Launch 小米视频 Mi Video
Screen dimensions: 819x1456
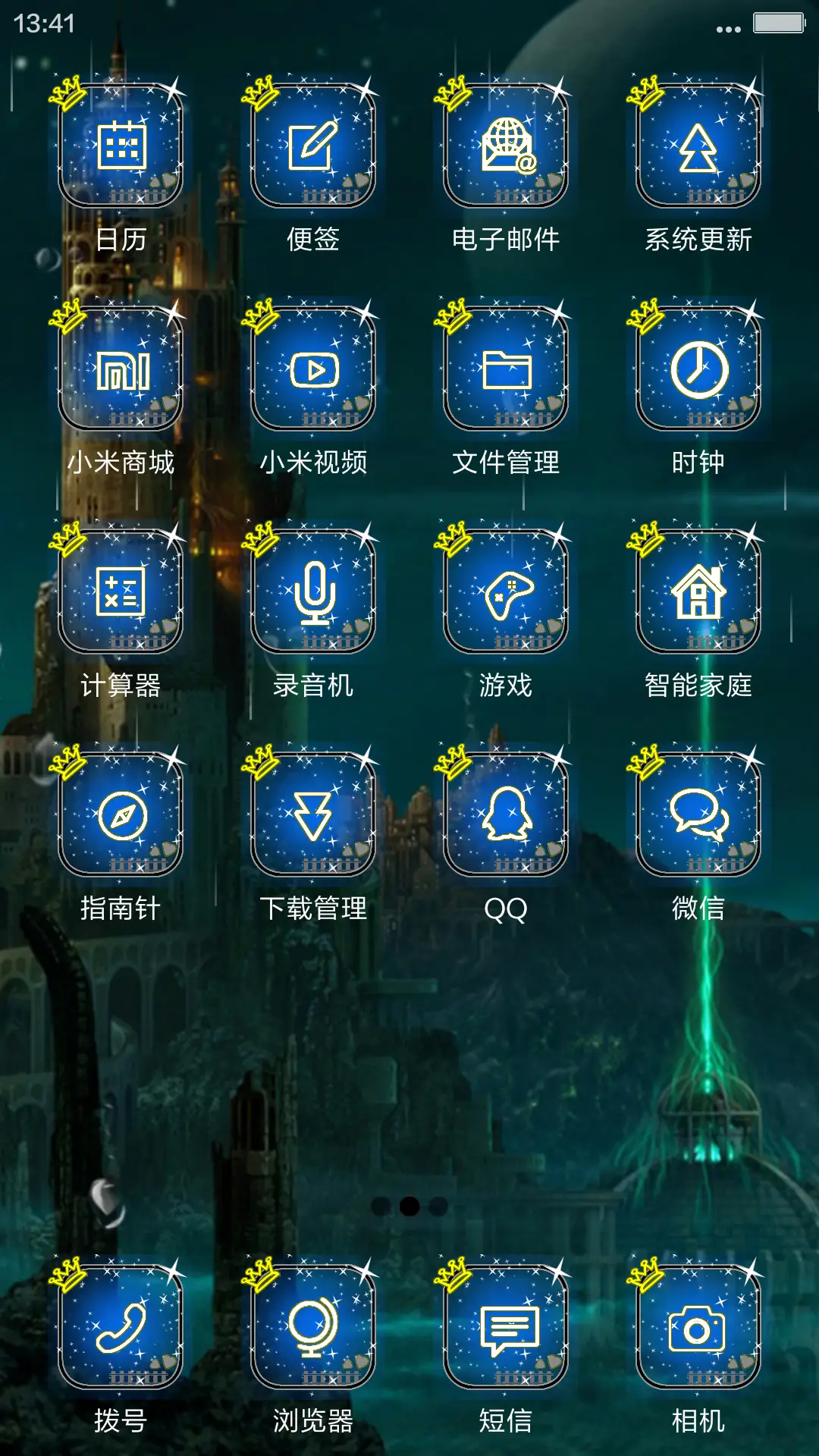315,368
